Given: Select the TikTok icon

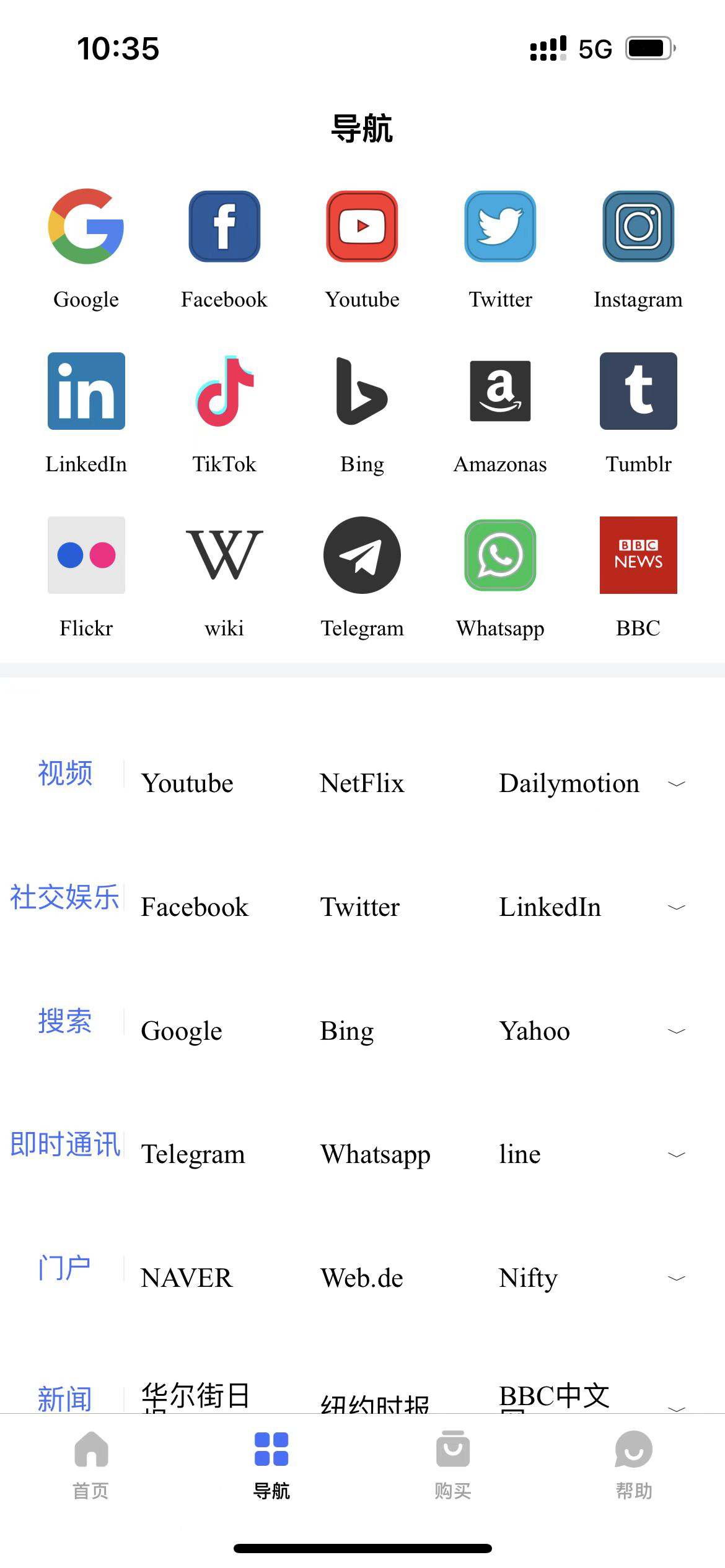Looking at the screenshot, I should [224, 391].
